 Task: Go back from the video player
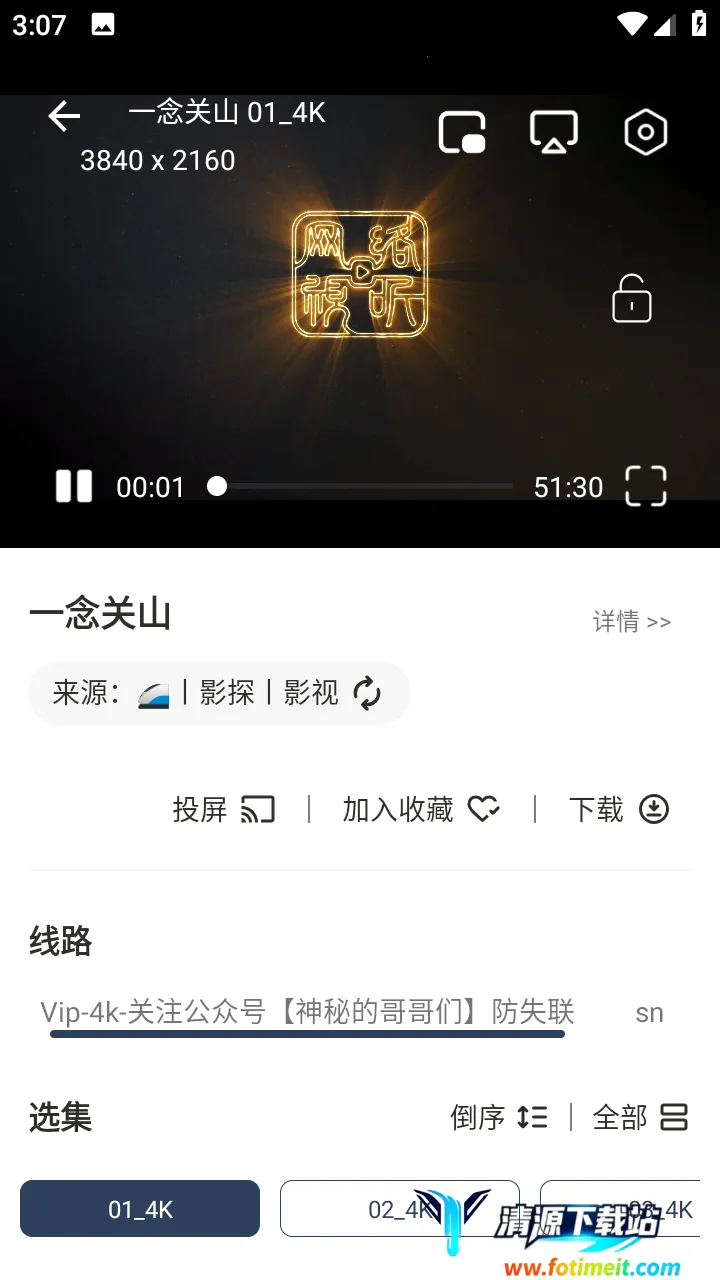pyautogui.click(x=64, y=117)
